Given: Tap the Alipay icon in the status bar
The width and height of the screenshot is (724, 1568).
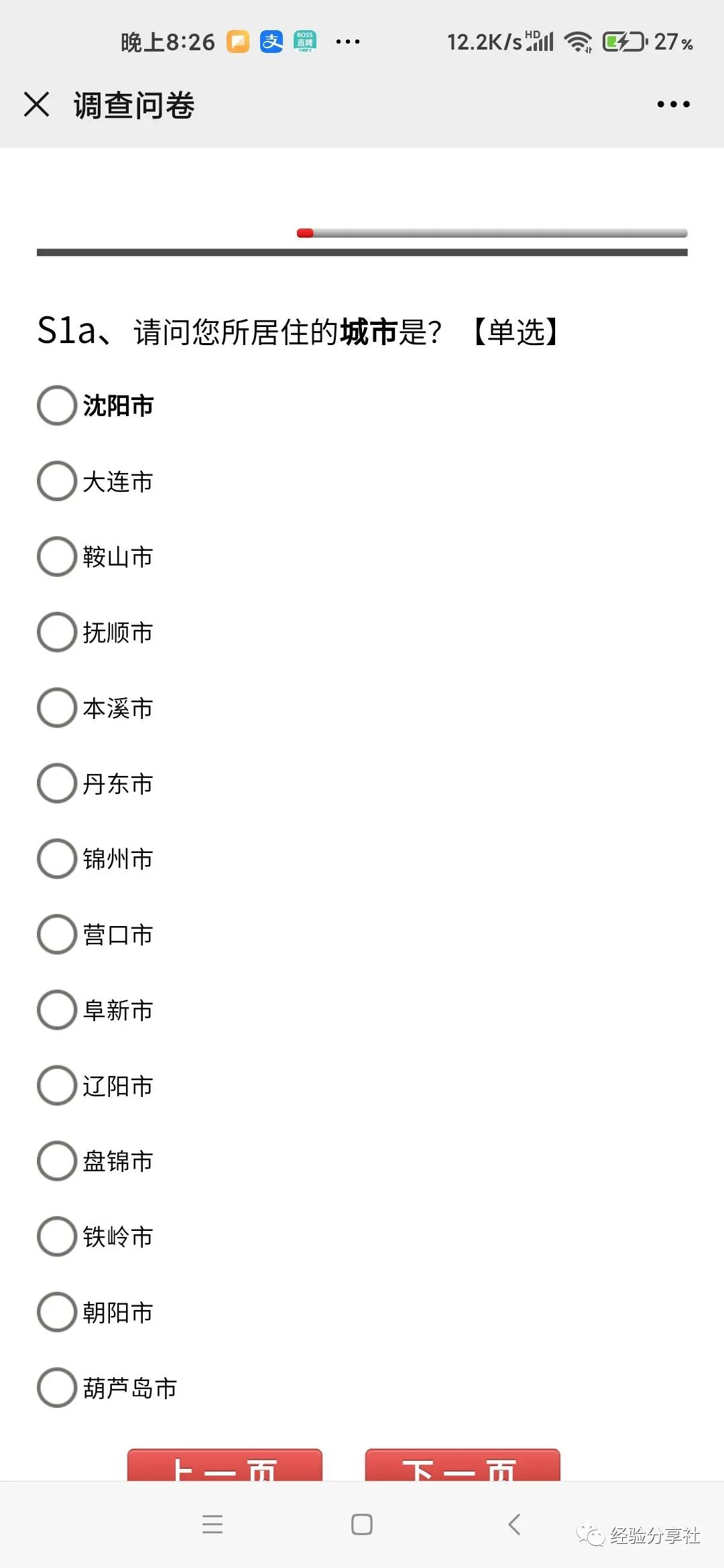Looking at the screenshot, I should tap(271, 41).
